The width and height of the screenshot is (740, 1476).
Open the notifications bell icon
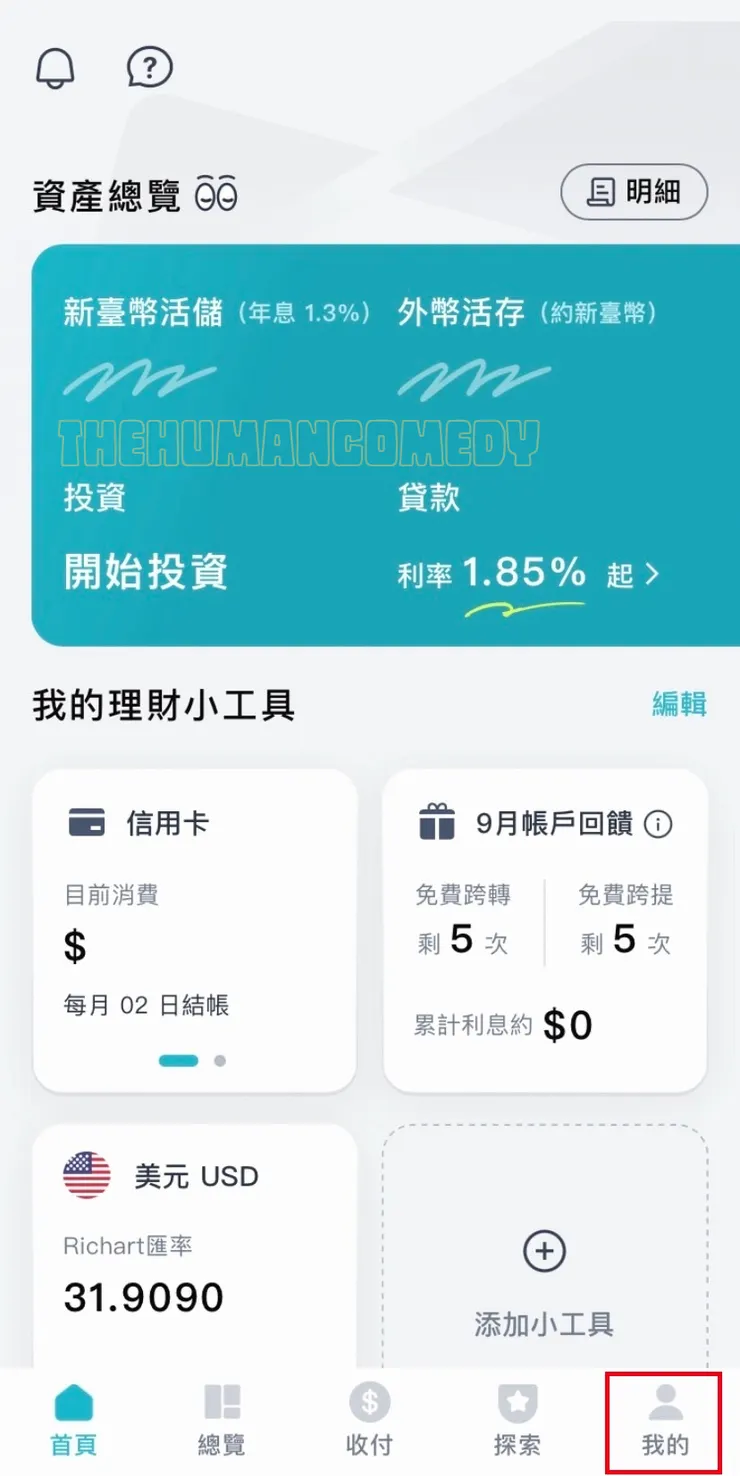56,68
